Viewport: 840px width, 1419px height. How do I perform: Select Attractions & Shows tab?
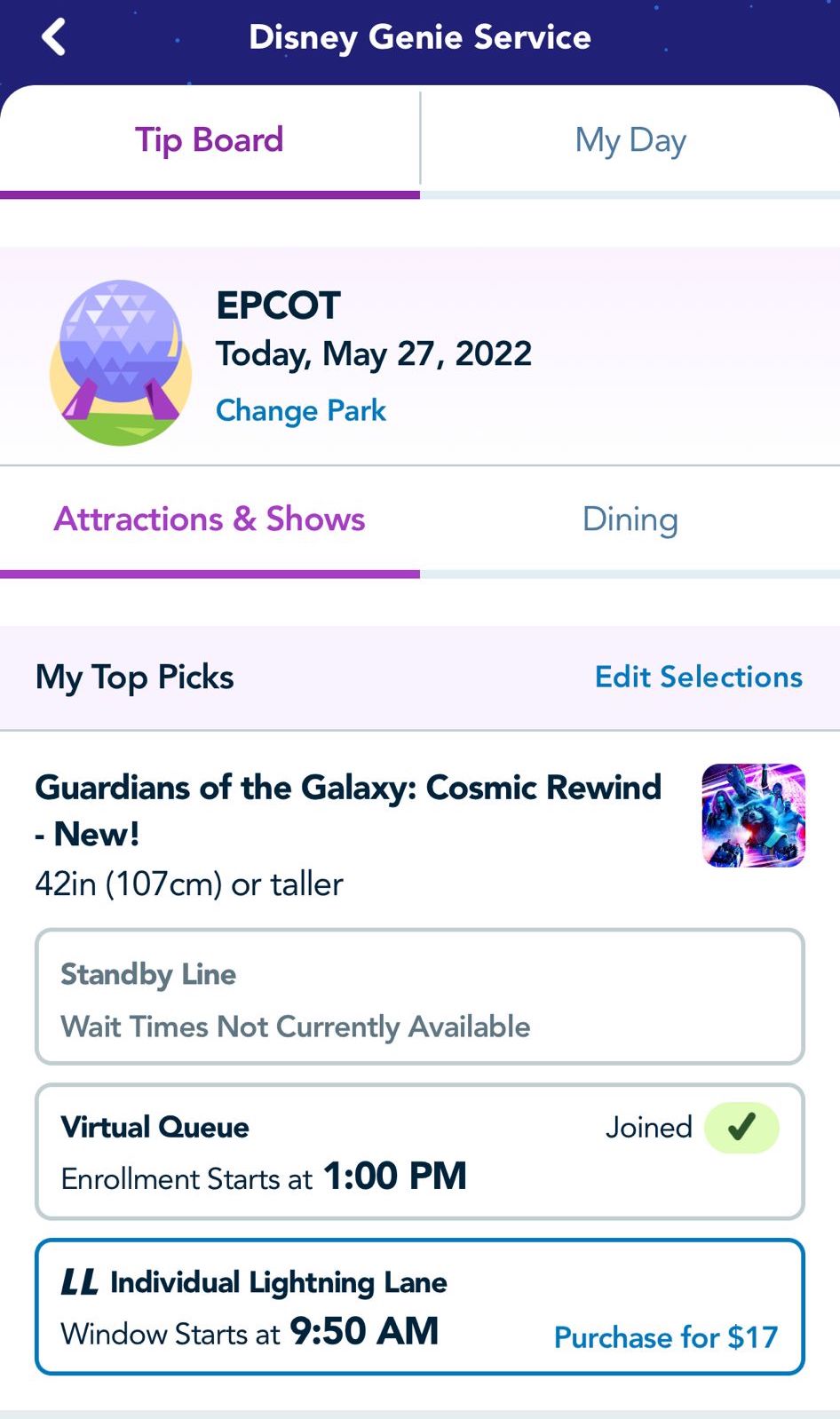pos(210,519)
